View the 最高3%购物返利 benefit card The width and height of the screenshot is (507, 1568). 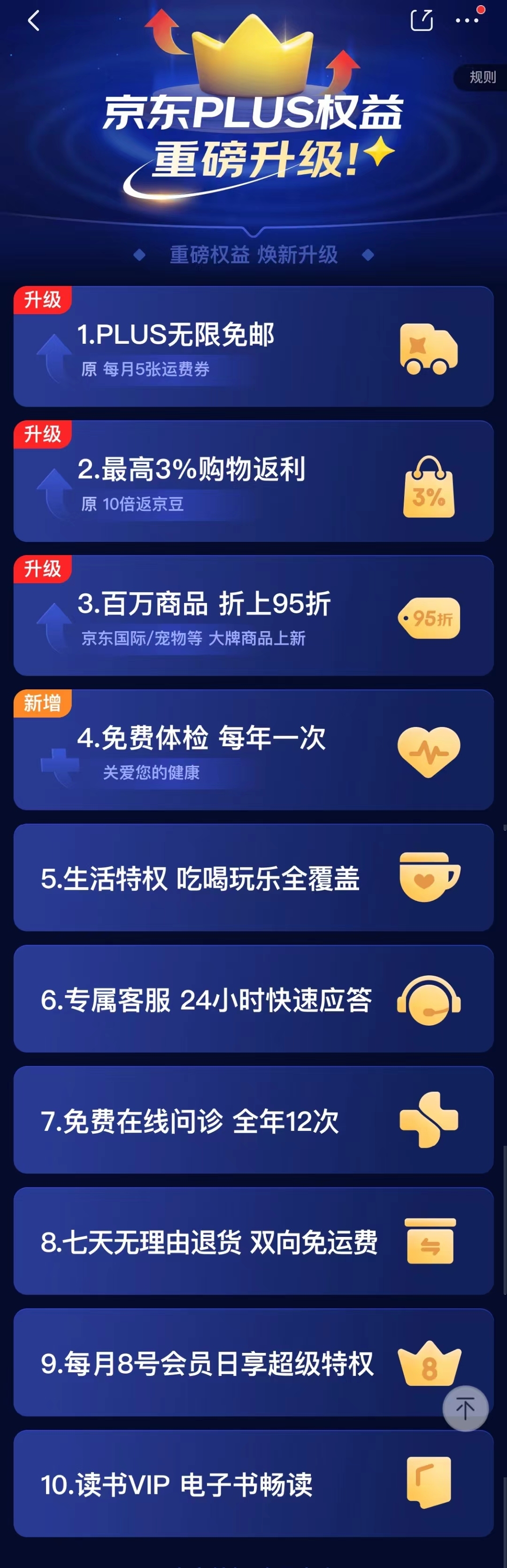pyautogui.click(x=253, y=481)
